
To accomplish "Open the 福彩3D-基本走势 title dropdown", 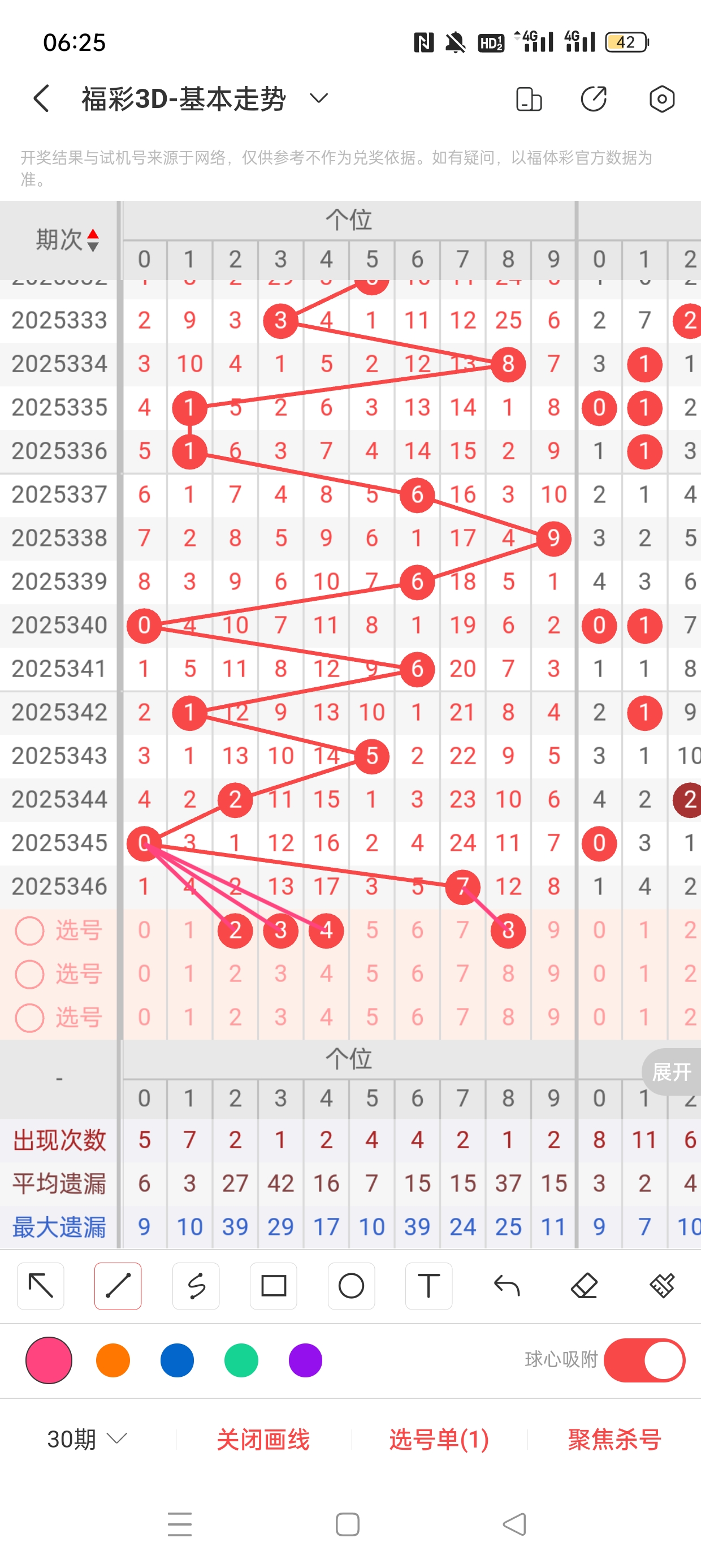I will pyautogui.click(x=318, y=98).
